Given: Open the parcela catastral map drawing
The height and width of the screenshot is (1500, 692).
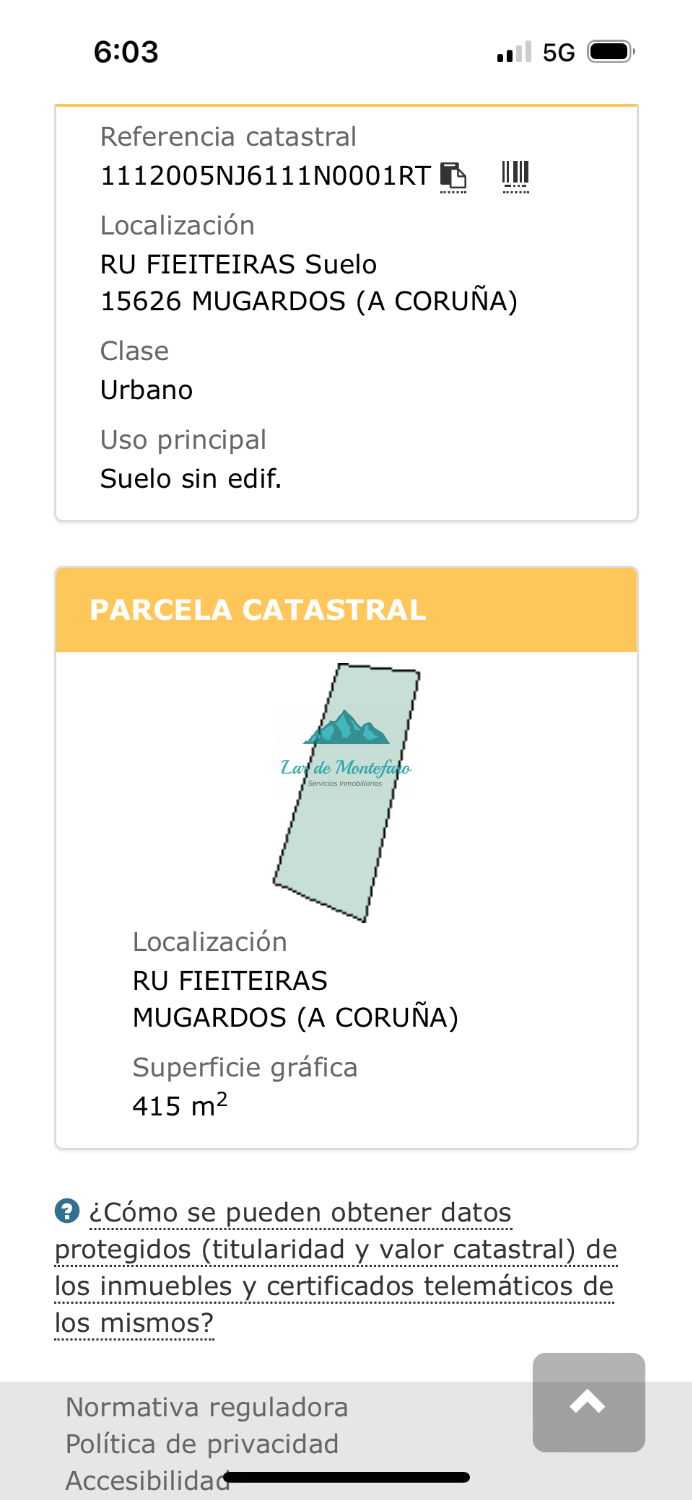Looking at the screenshot, I should 346,791.
